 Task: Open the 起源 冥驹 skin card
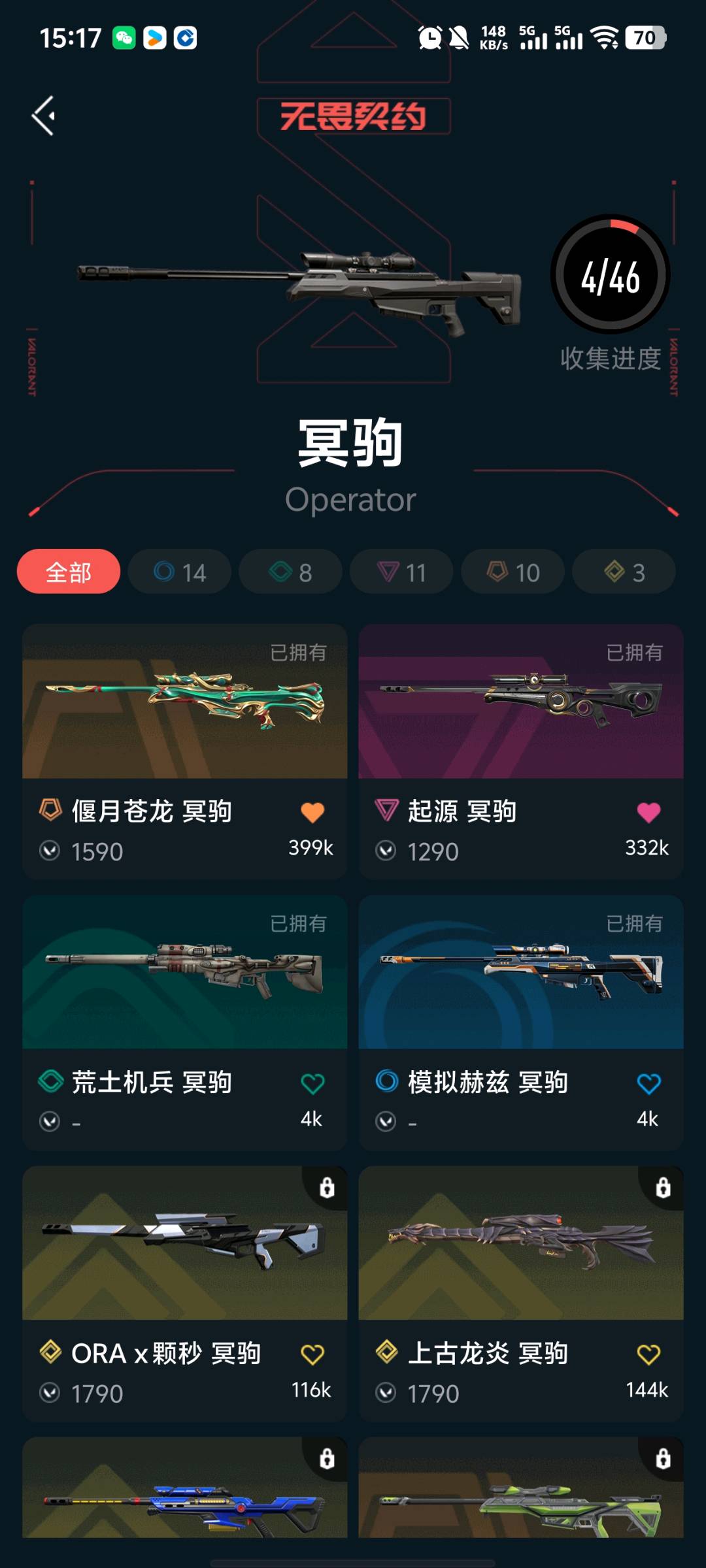520,702
